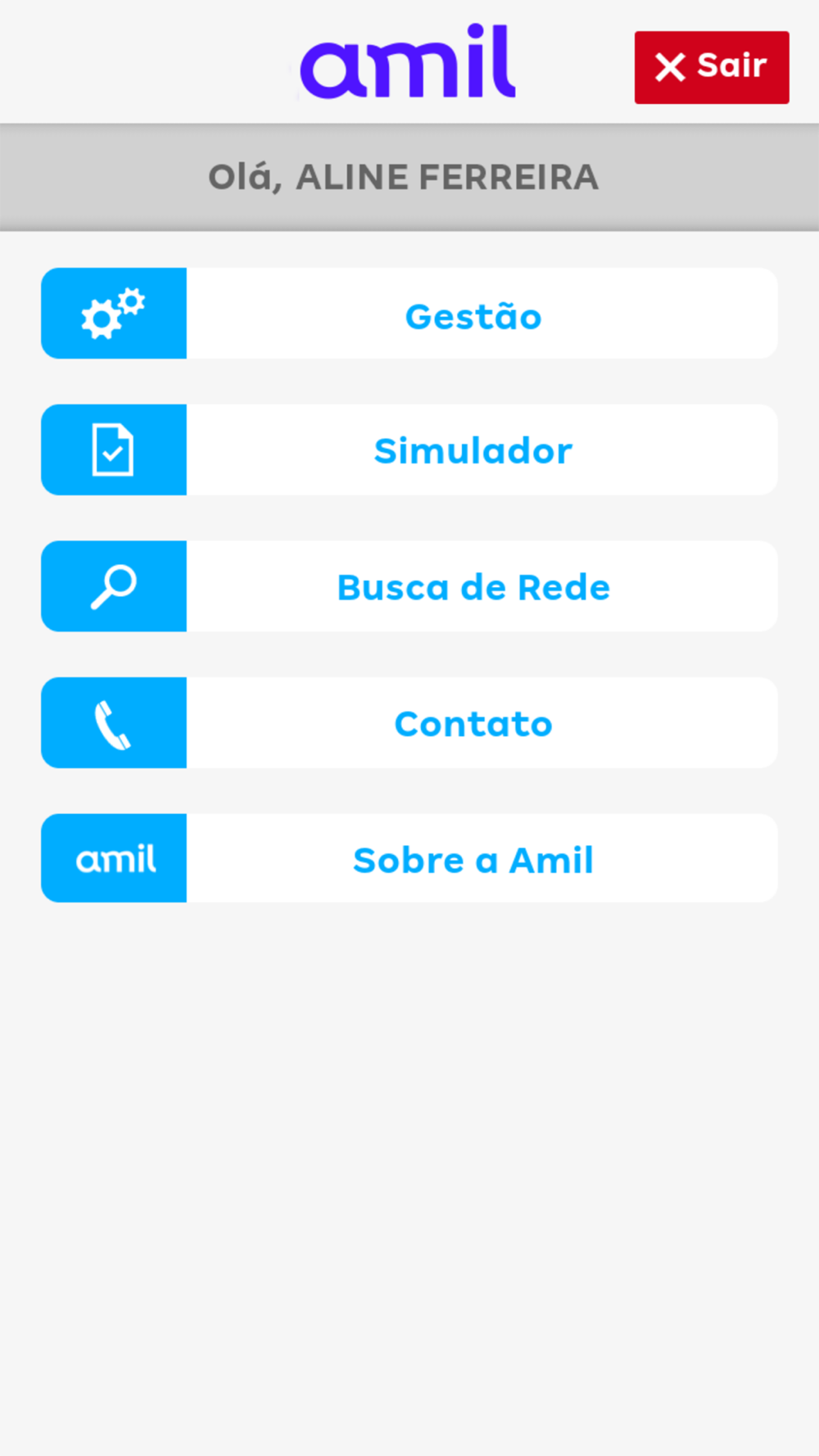Select Busca de Rede
The height and width of the screenshot is (1456, 819).
coord(409,586)
